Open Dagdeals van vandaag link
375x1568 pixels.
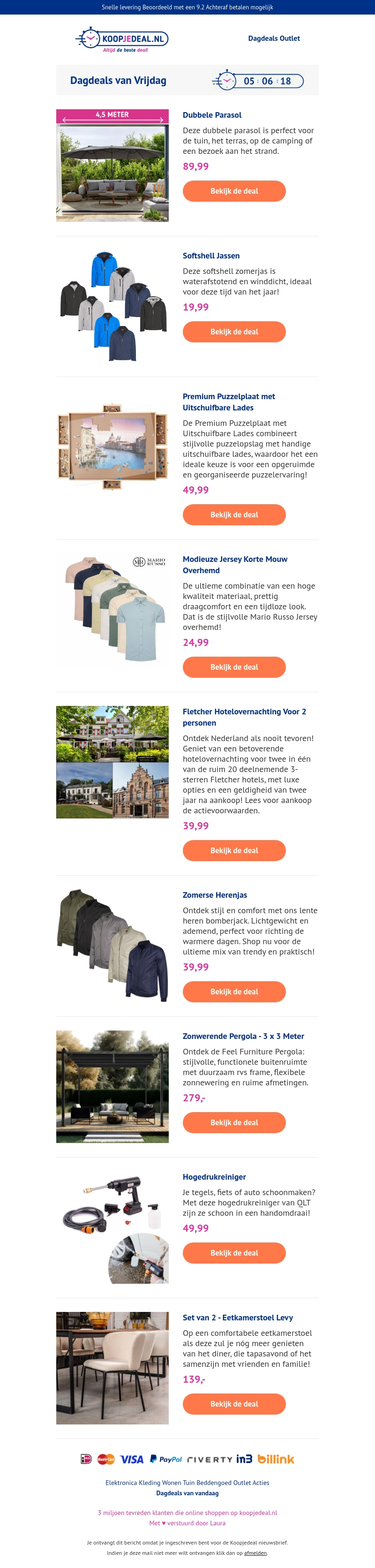[187, 1493]
